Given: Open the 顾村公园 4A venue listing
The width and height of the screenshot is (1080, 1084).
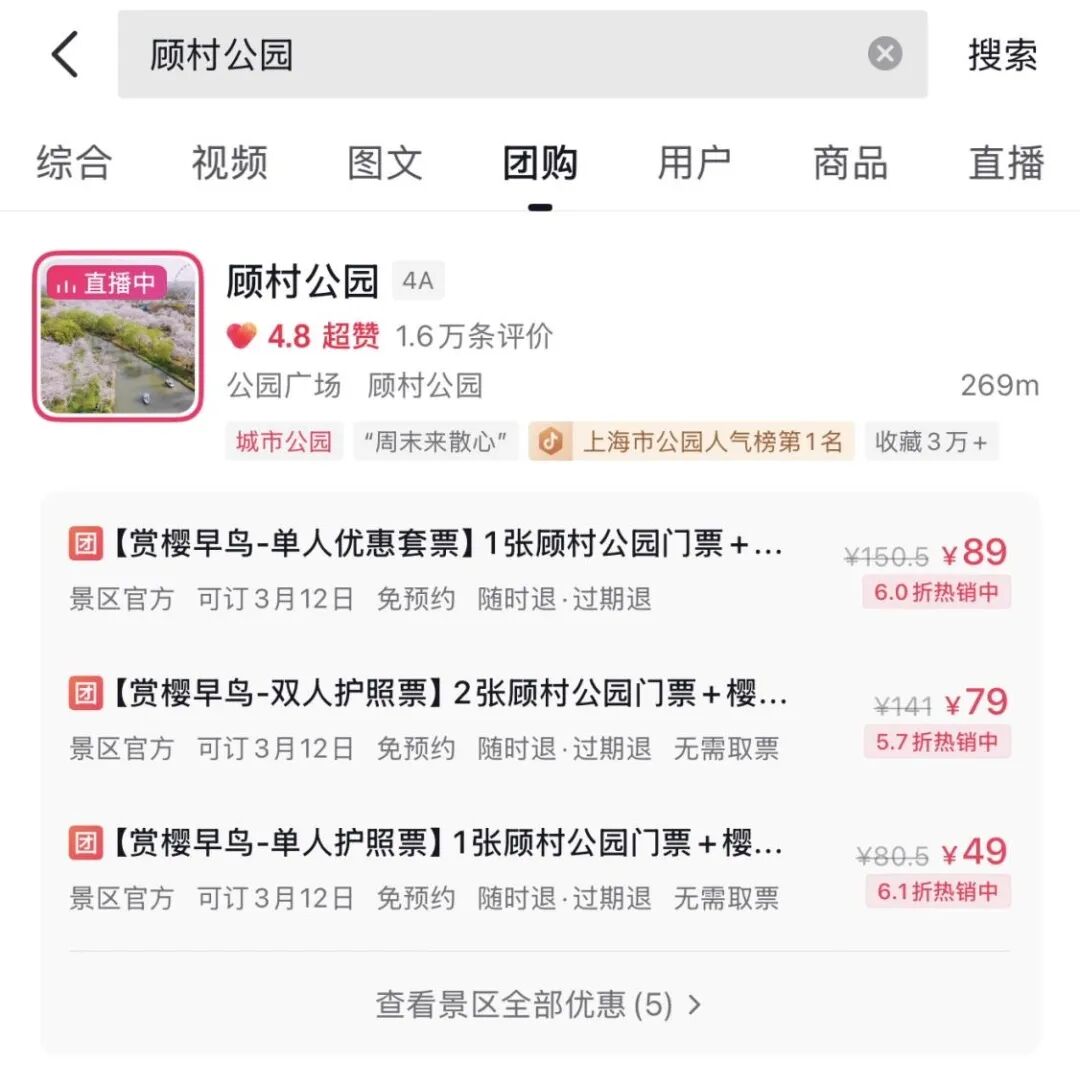Looking at the screenshot, I should point(303,281).
